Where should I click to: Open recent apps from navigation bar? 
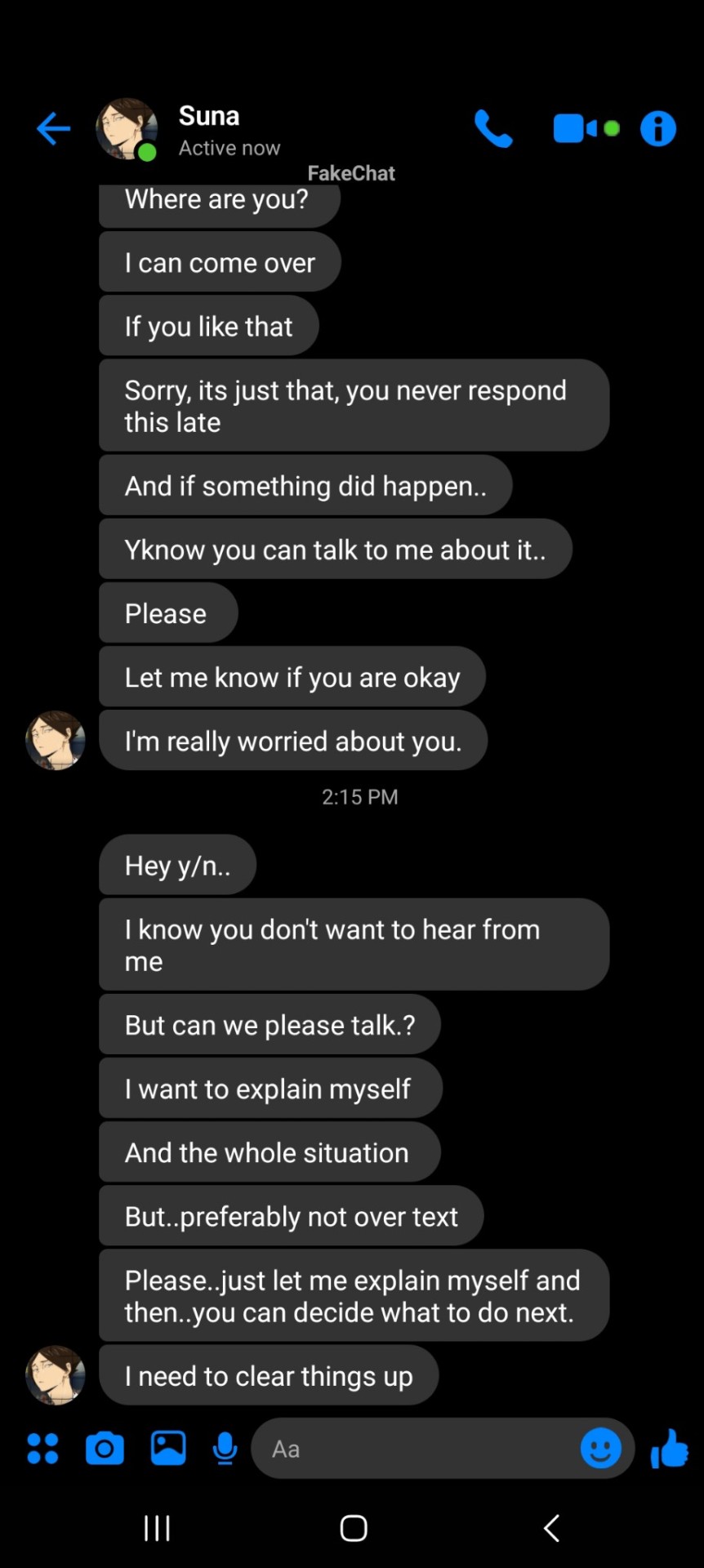tap(157, 1528)
